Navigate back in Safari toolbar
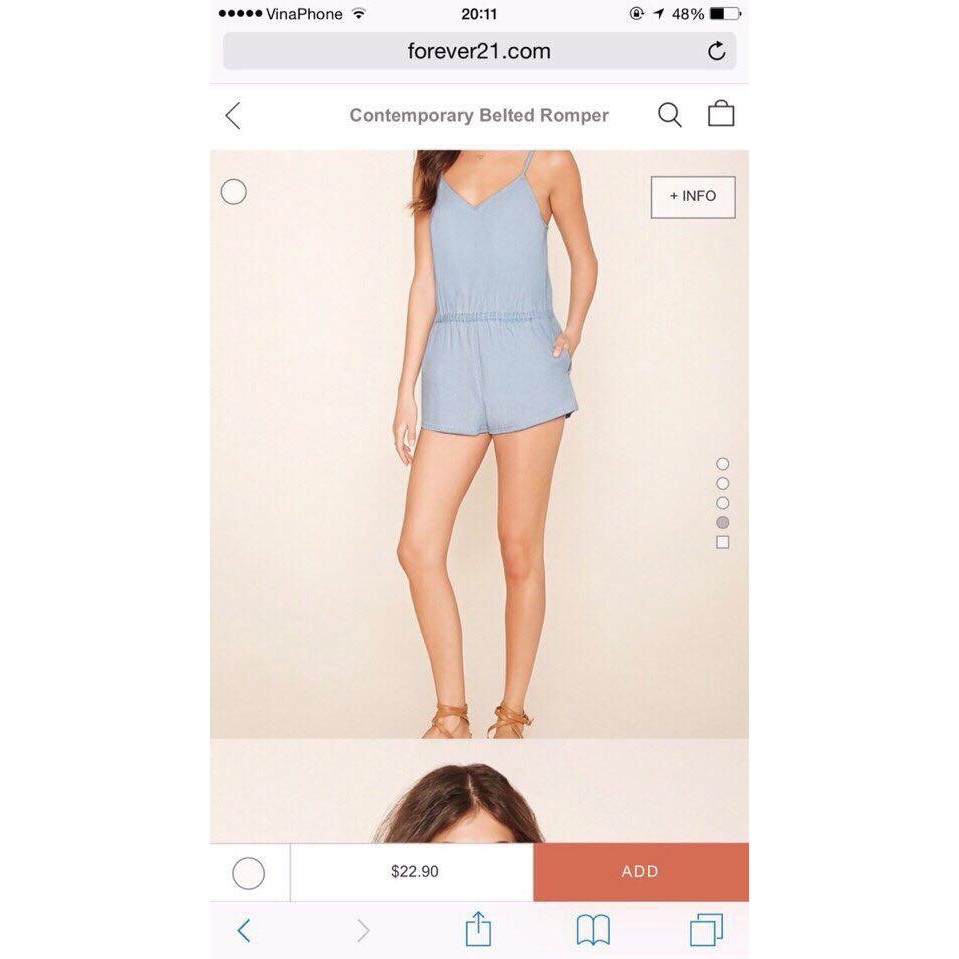Screen dimensions: 959x959 tap(244, 930)
